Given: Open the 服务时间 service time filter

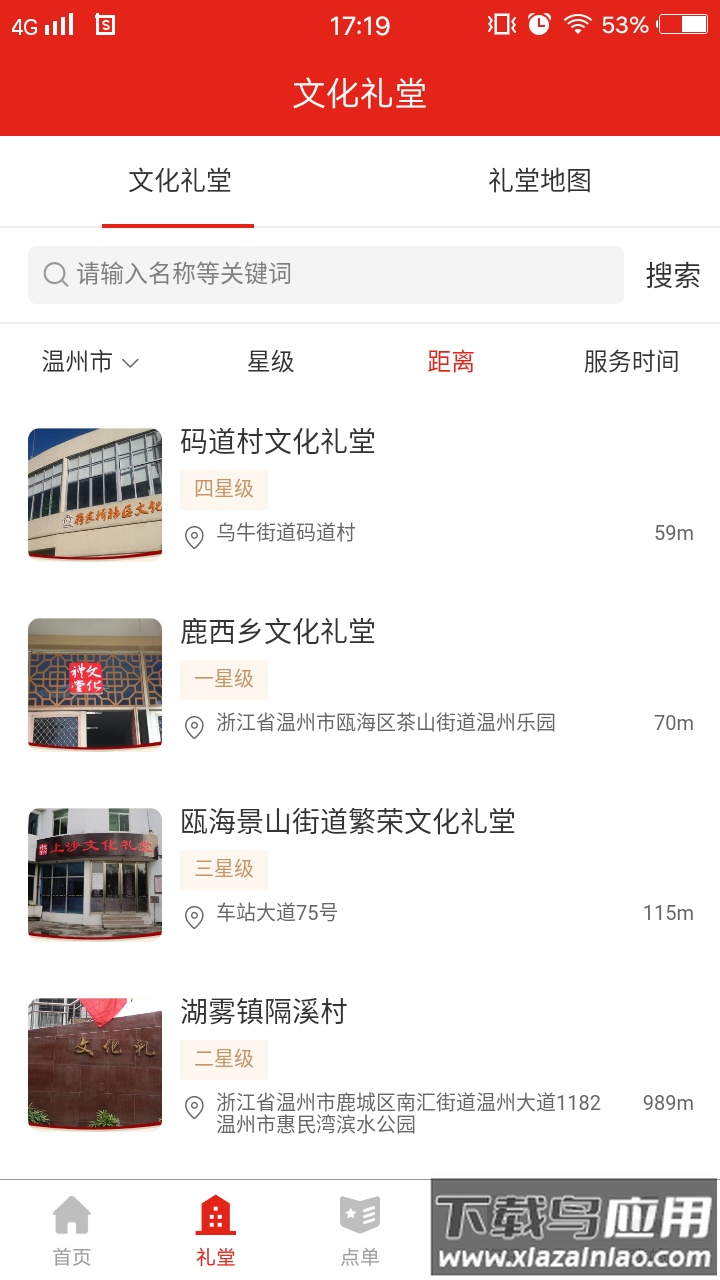Looking at the screenshot, I should pos(631,362).
